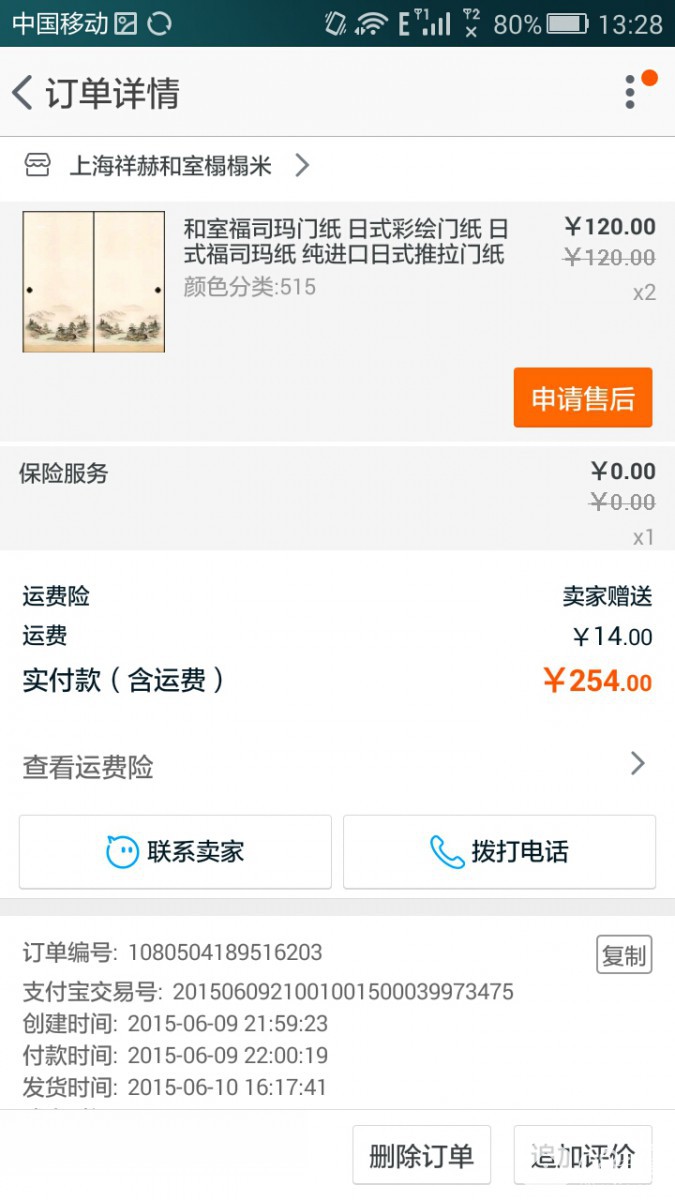
Task: Contact the seller via 联系卖家
Action: click(x=175, y=852)
